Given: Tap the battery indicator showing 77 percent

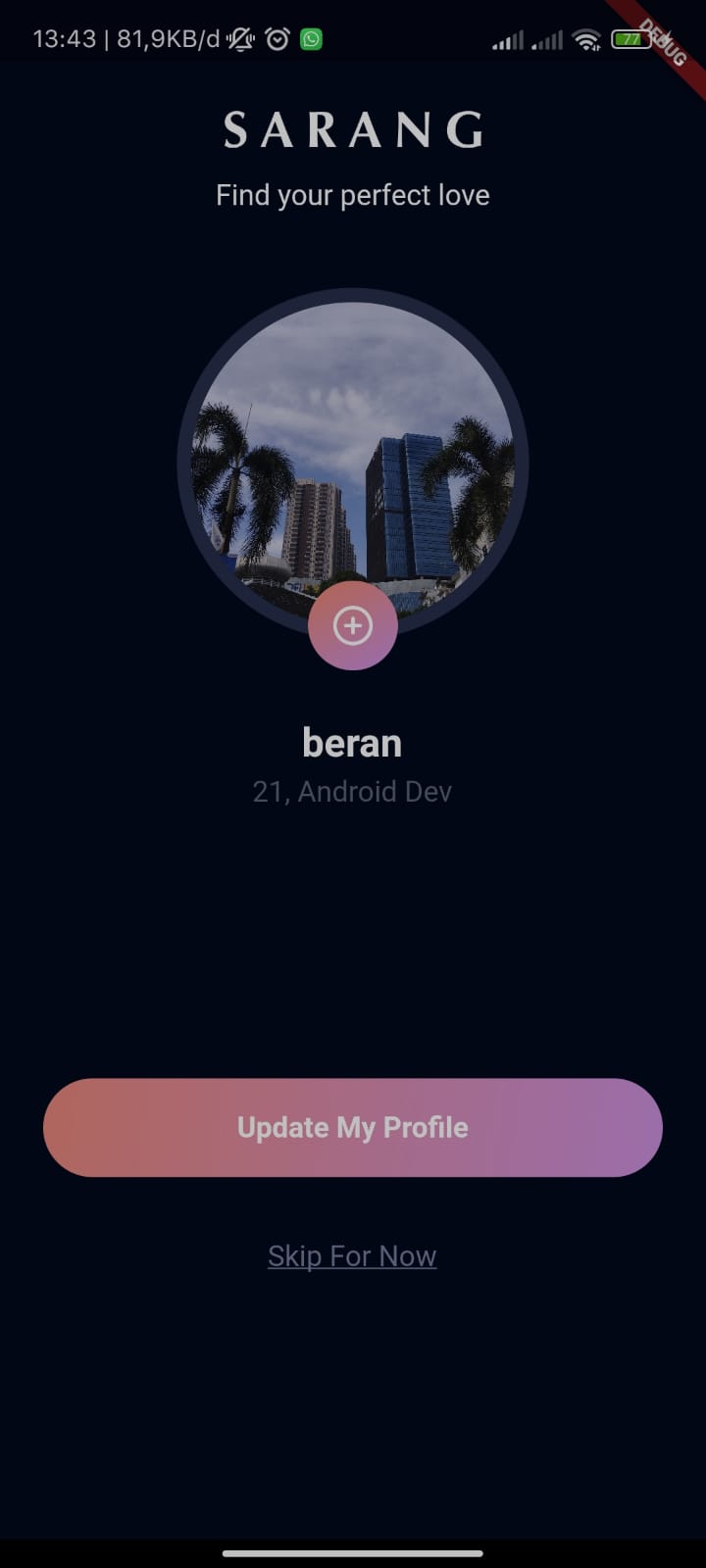Looking at the screenshot, I should click(629, 39).
